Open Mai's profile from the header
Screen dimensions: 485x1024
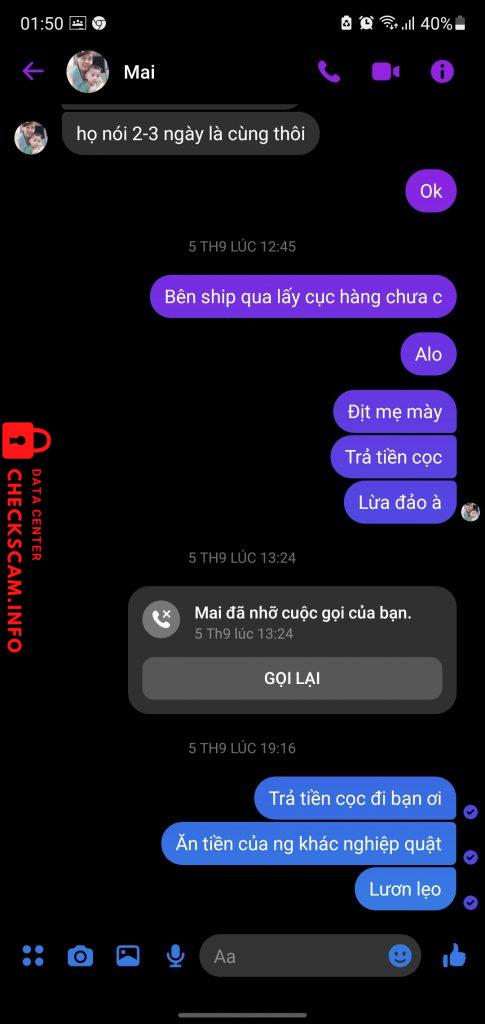point(111,71)
